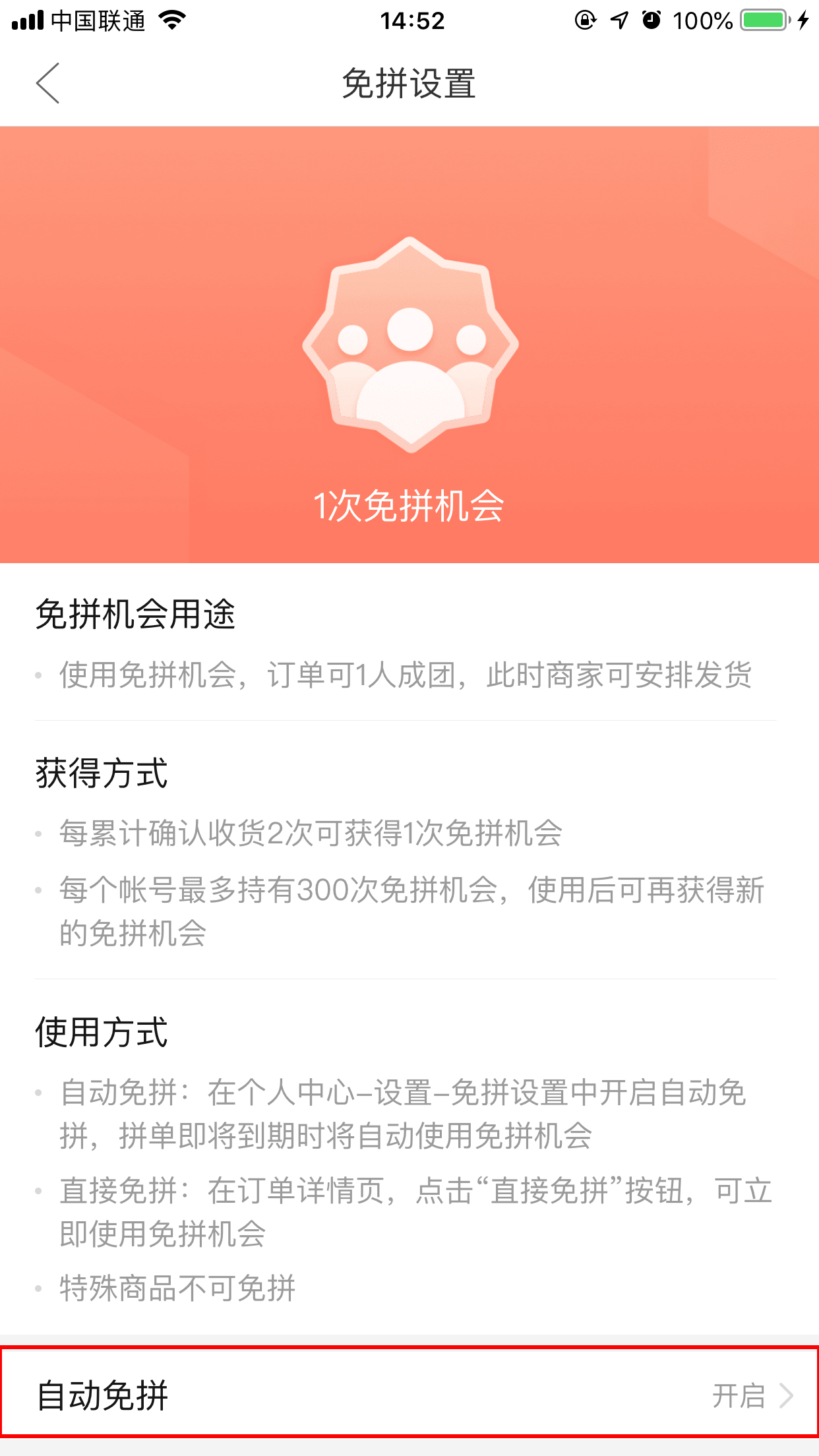Tap the orientation lock status icon

(586, 20)
